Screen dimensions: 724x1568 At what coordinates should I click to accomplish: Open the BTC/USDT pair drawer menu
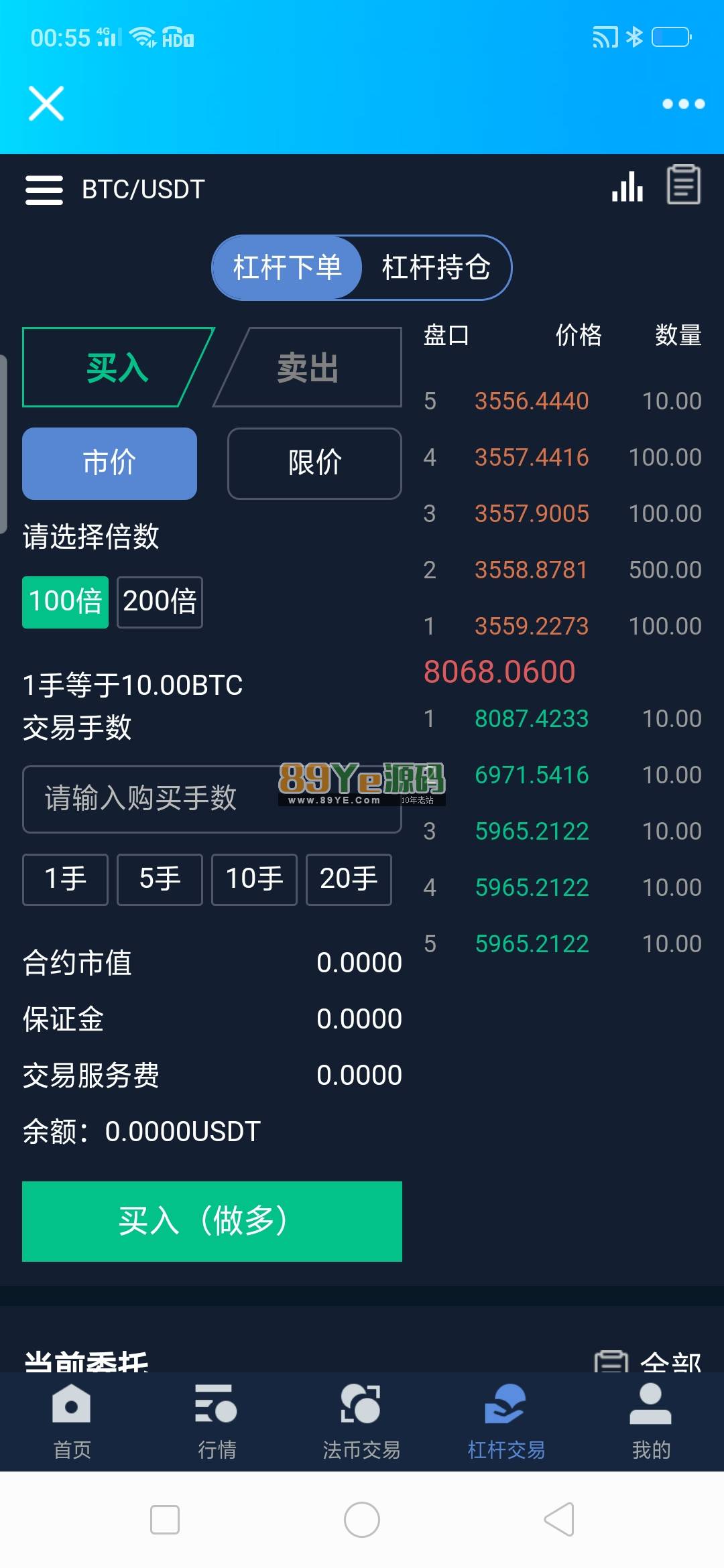click(44, 190)
